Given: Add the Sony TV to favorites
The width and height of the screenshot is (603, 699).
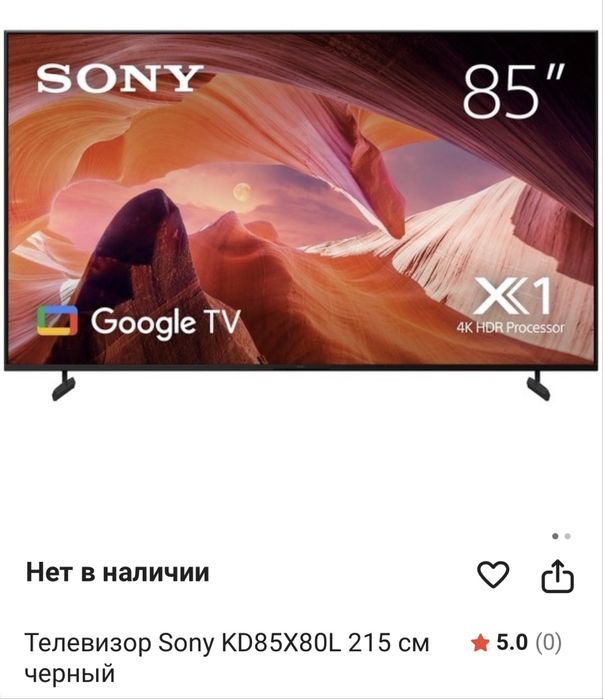Looking at the screenshot, I should tap(492, 575).
